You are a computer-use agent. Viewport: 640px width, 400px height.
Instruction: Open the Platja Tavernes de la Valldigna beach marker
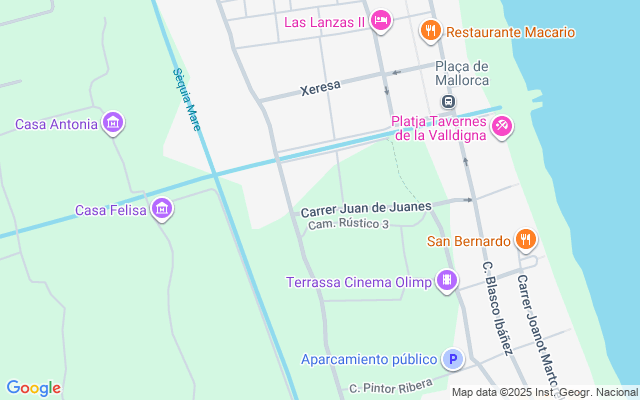[502, 126]
